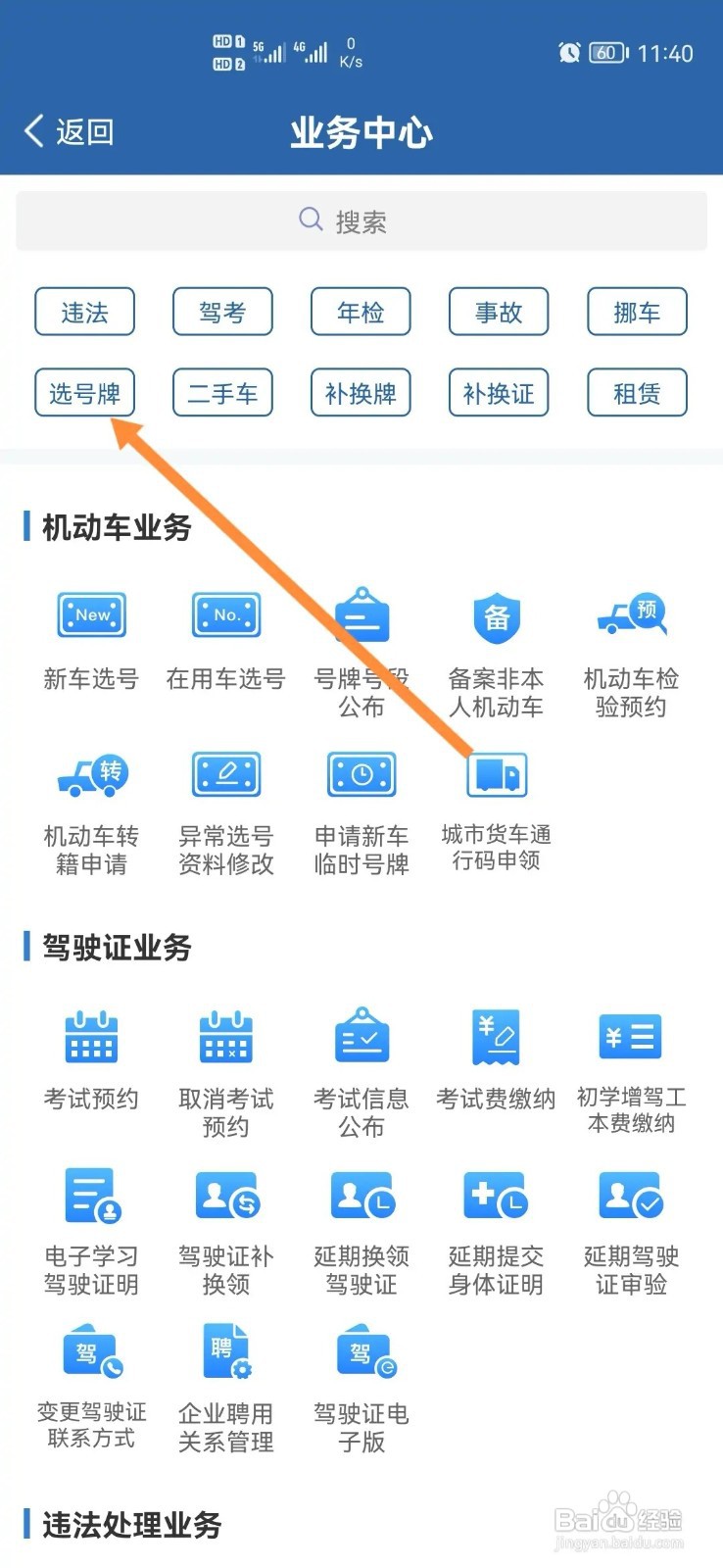Tap the 搜索 search bar

(x=361, y=220)
